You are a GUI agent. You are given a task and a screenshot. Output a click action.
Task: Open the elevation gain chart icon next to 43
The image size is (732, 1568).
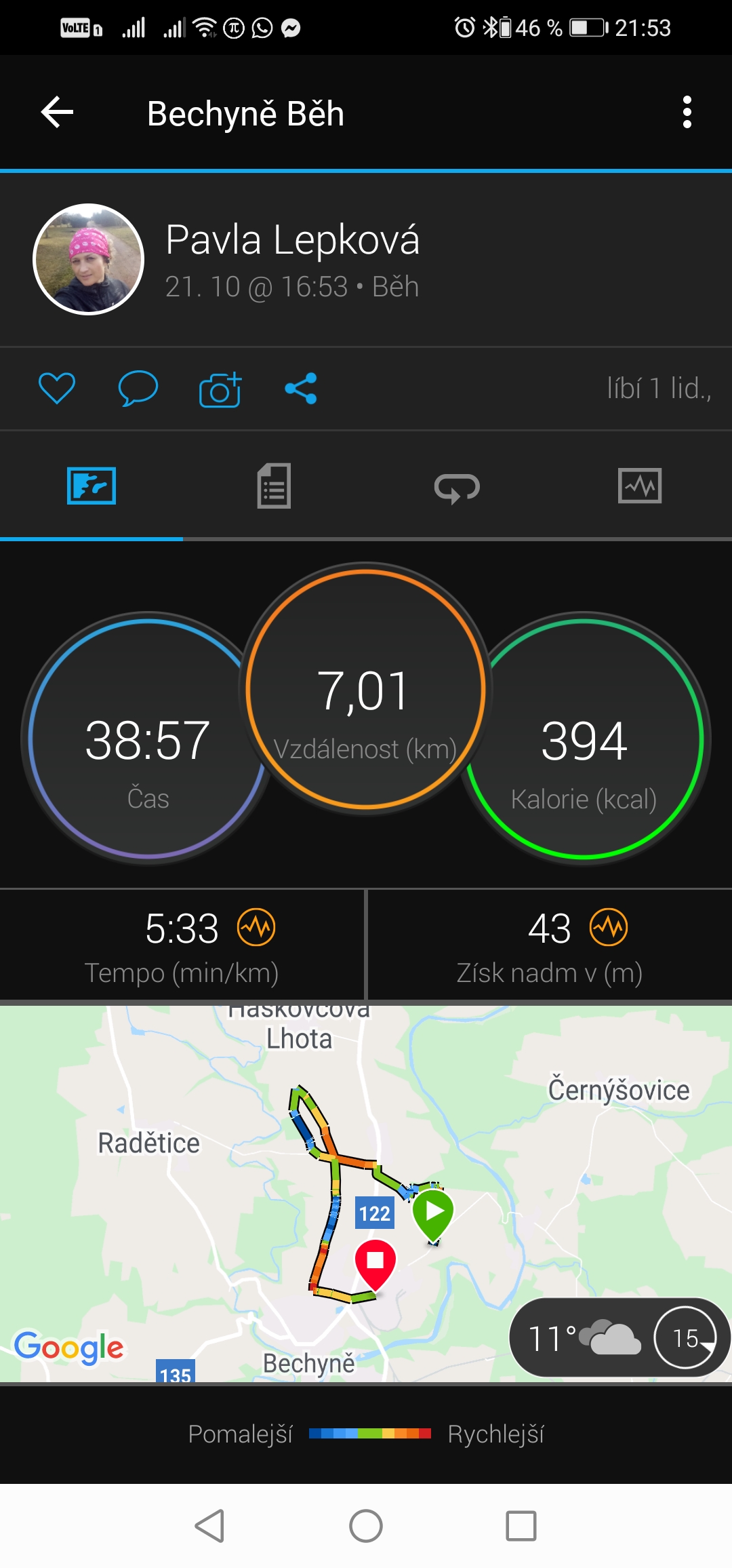[x=609, y=927]
